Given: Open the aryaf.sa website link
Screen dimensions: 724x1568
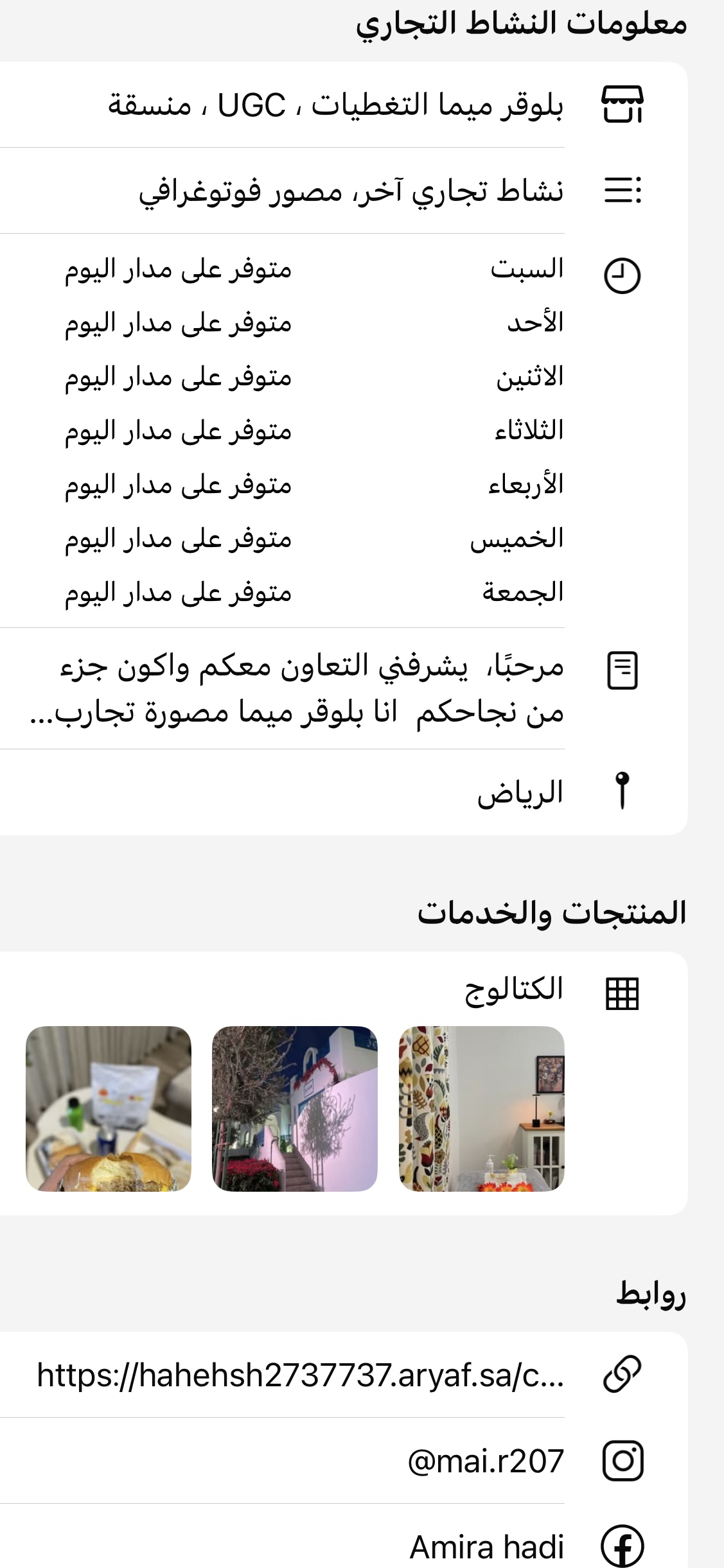Looking at the screenshot, I should click(x=301, y=1375).
